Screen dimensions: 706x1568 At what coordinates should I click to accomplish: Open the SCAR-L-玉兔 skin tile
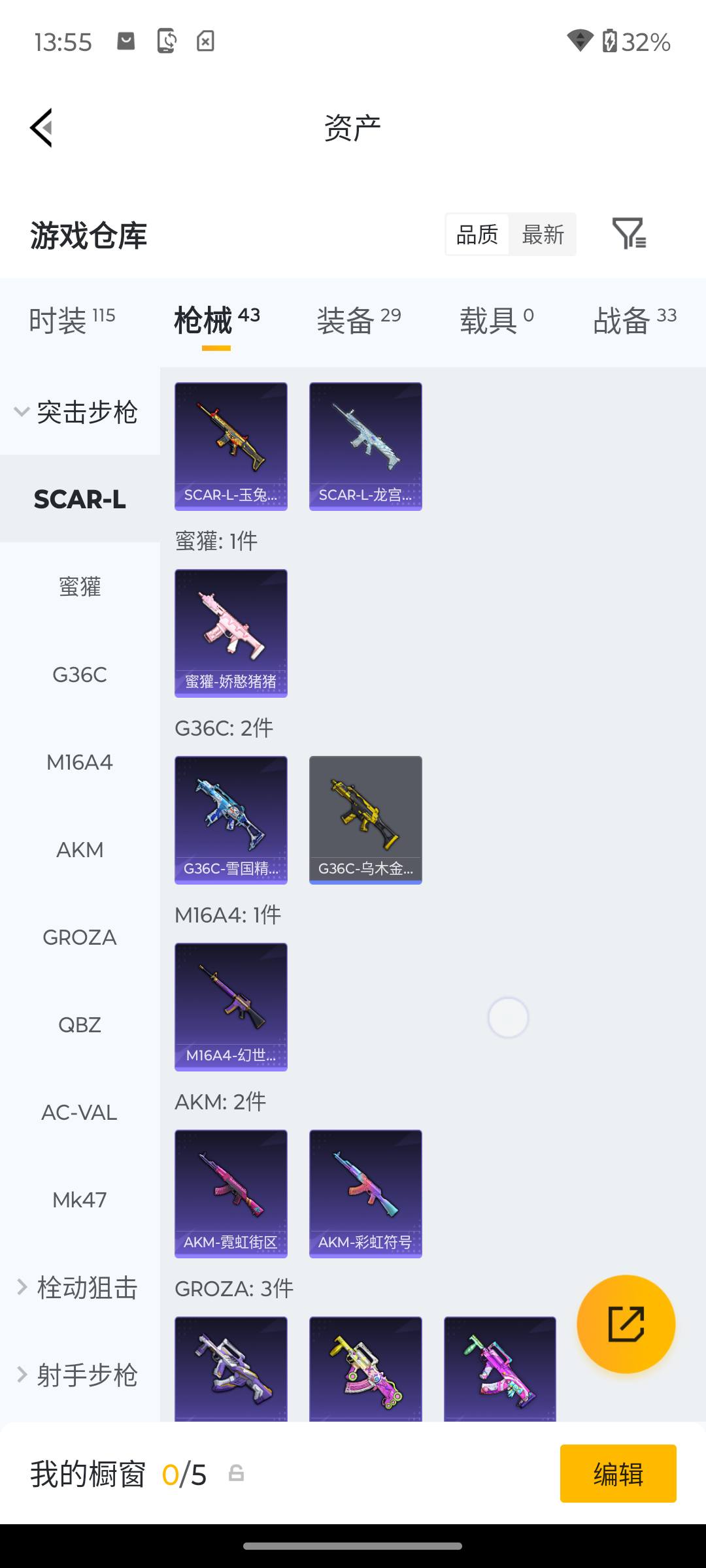[x=231, y=446]
